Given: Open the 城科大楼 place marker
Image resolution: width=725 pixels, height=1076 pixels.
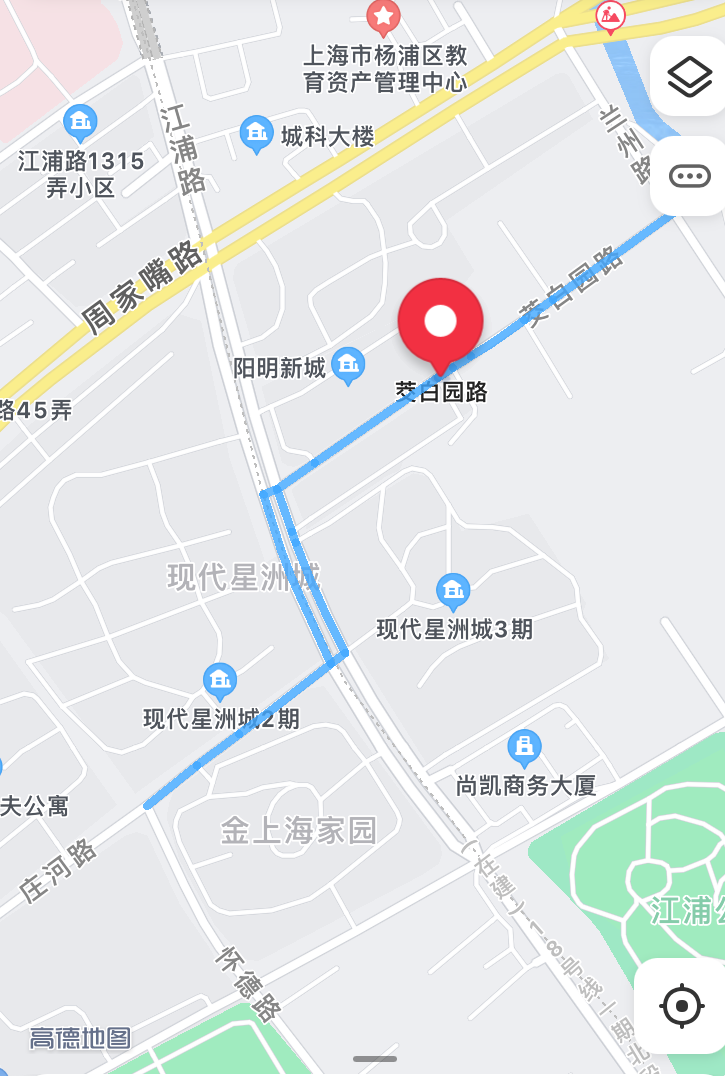Looking at the screenshot, I should 257,134.
